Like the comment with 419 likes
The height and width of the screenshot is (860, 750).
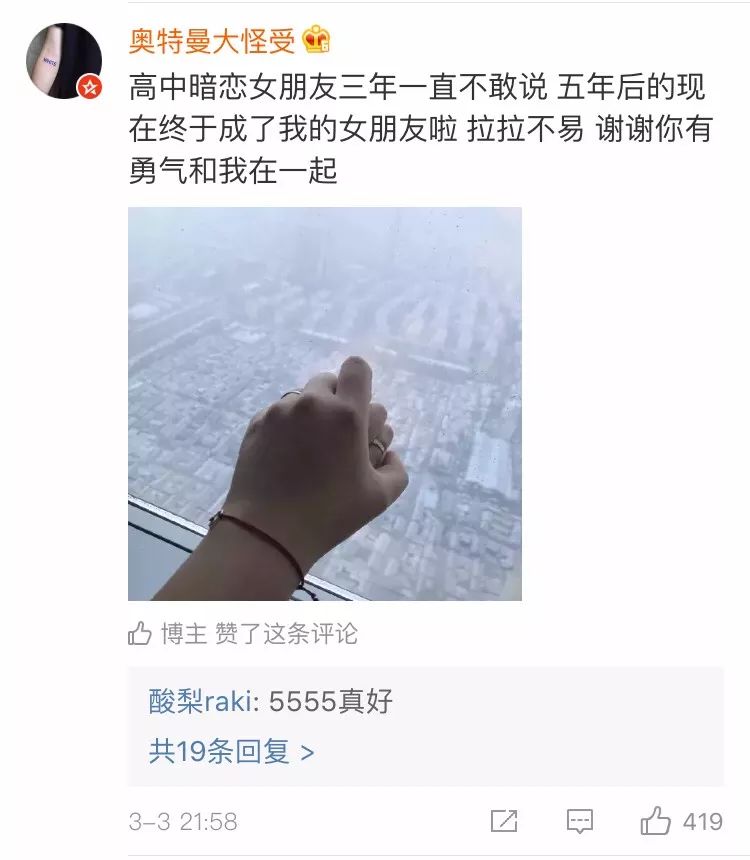point(656,822)
